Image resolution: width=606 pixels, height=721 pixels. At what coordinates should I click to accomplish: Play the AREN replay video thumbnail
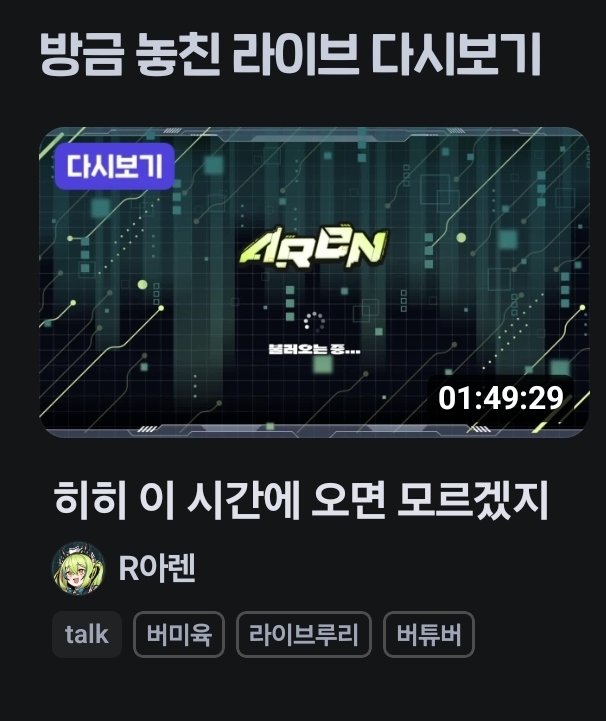(313, 282)
